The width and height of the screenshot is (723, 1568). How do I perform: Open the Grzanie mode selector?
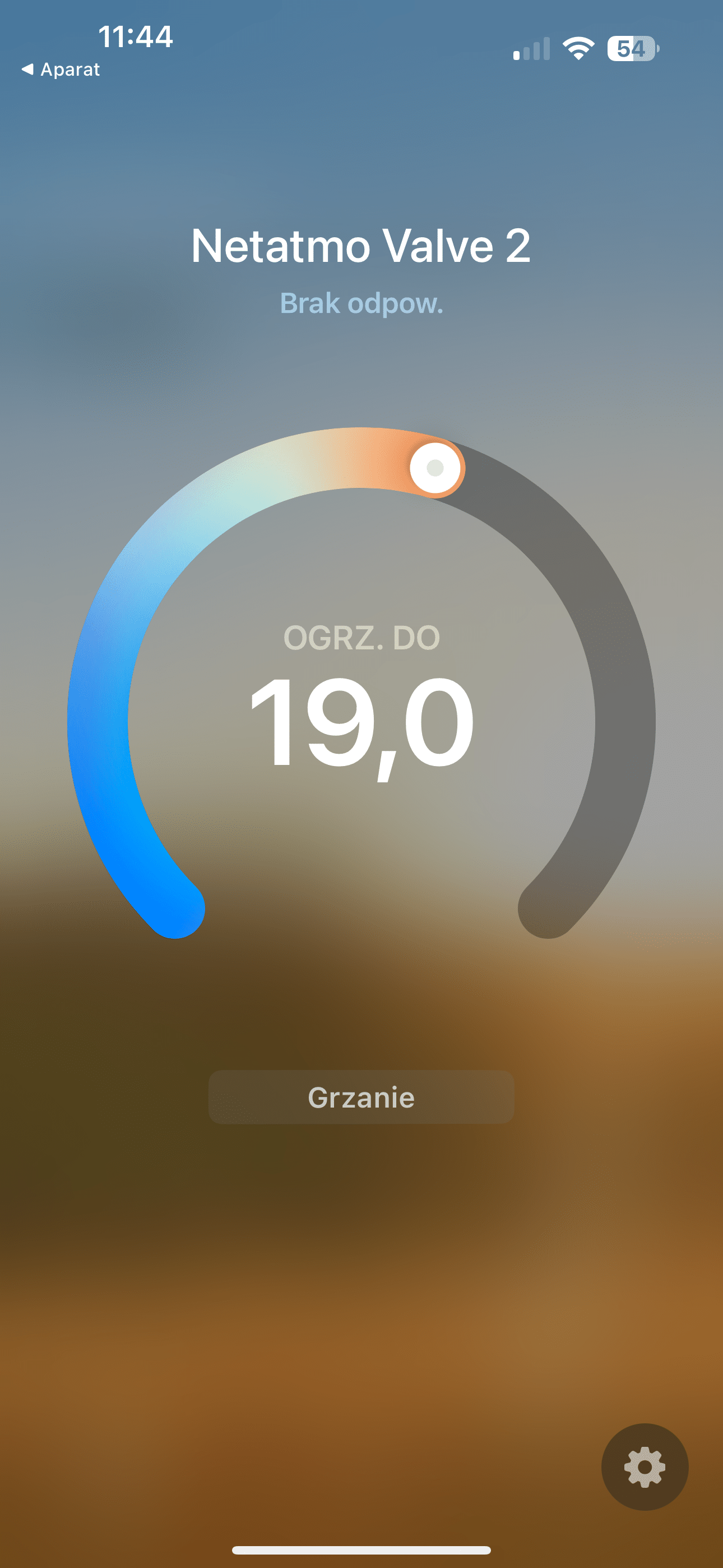click(361, 1097)
